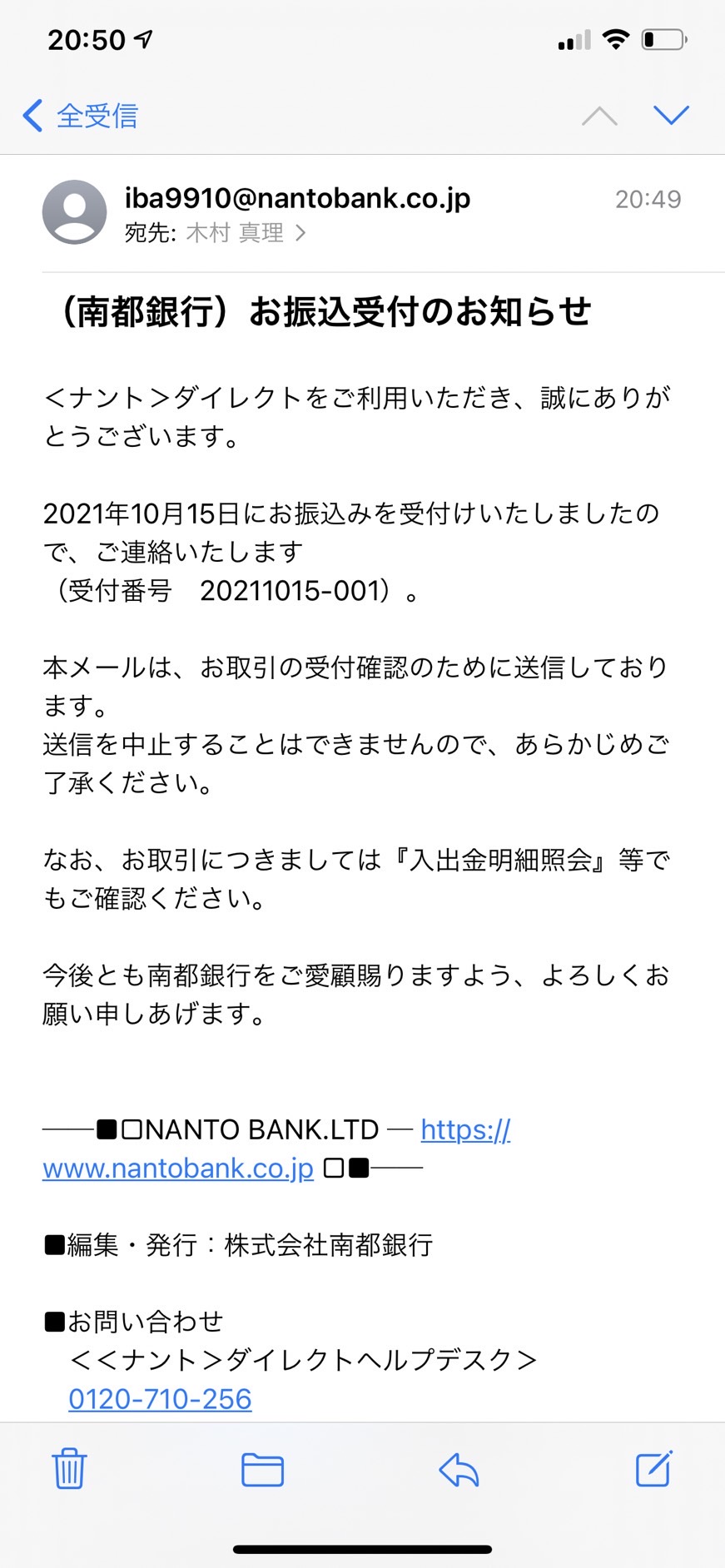Jump to the next message with down arrow
Image resolution: width=725 pixels, height=1568 pixels.
click(x=671, y=116)
